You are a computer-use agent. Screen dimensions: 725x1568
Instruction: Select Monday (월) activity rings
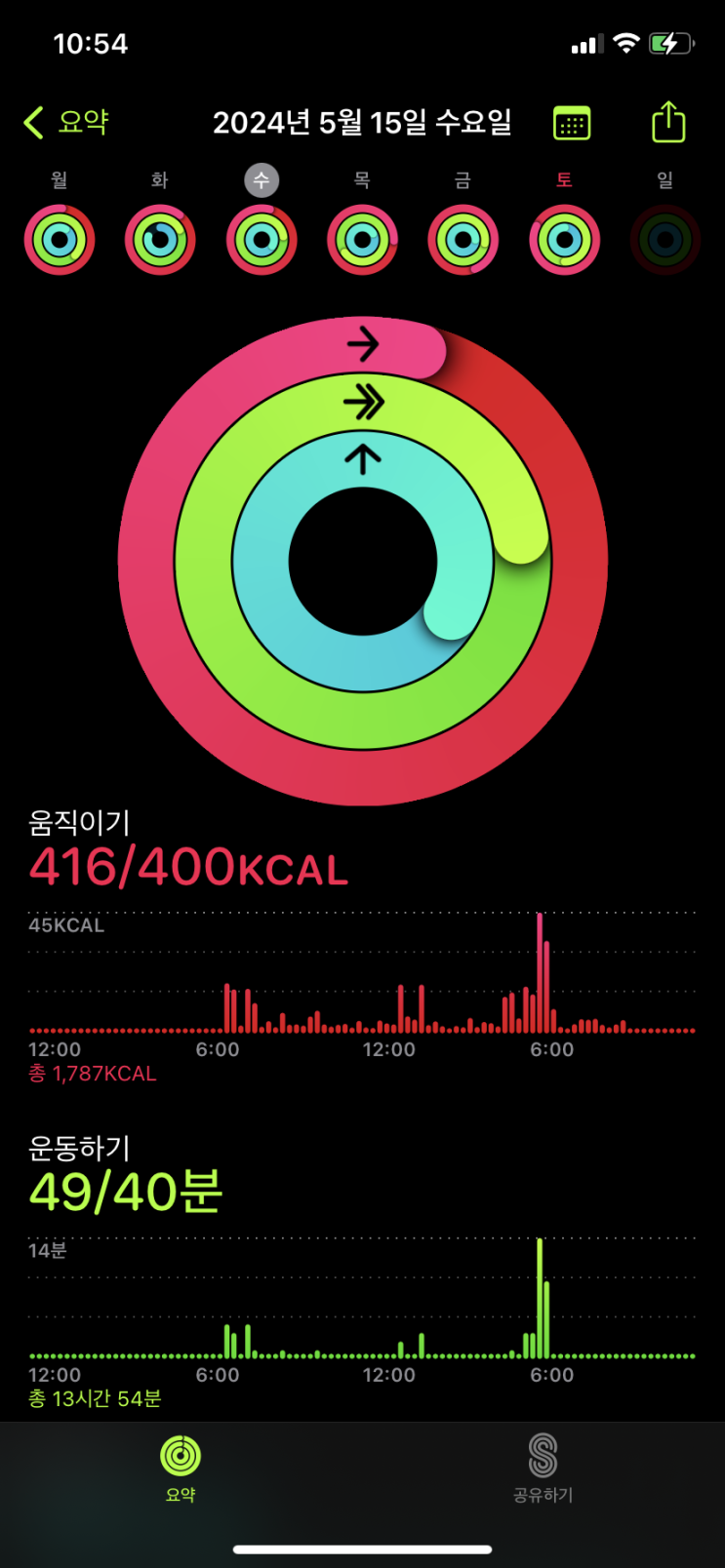[60, 240]
